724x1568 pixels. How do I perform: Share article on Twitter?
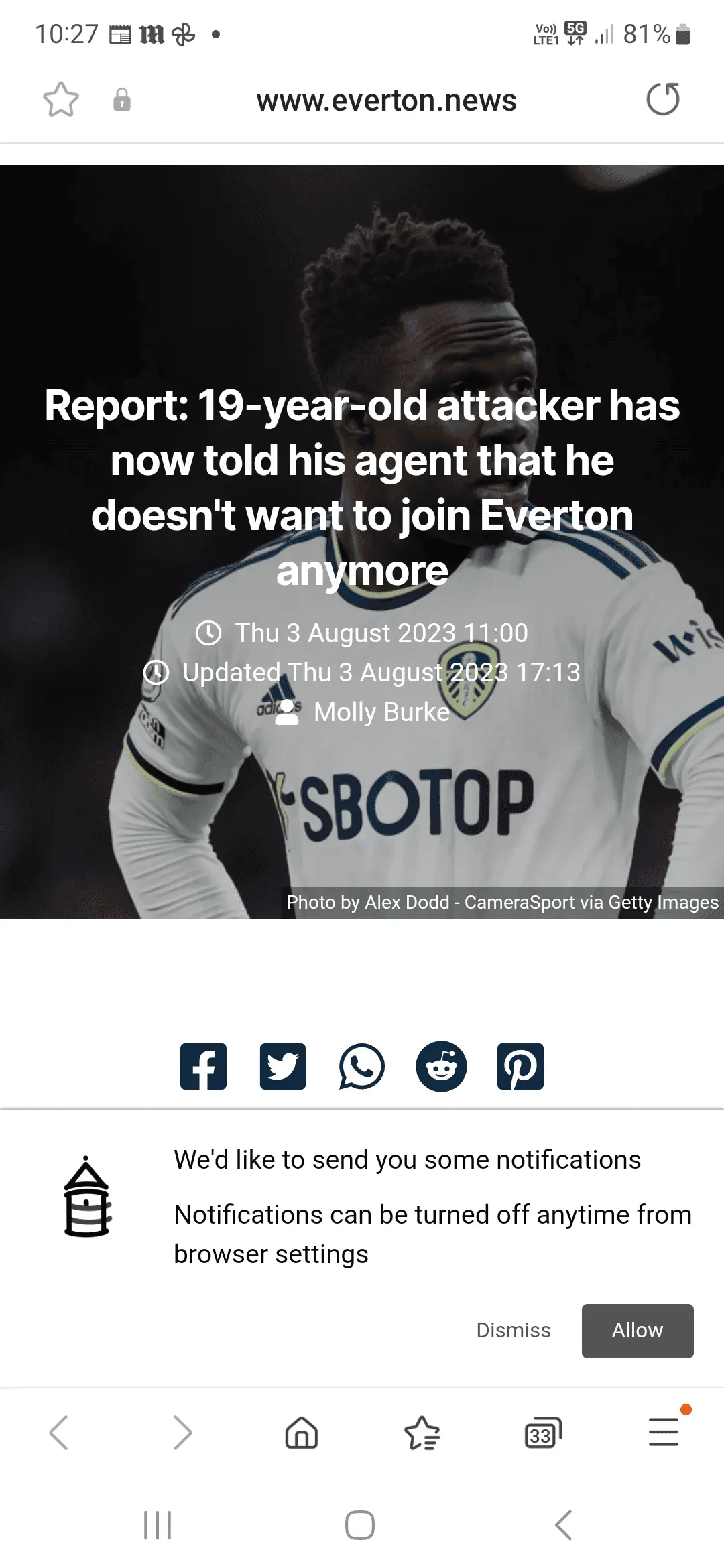click(x=282, y=1066)
